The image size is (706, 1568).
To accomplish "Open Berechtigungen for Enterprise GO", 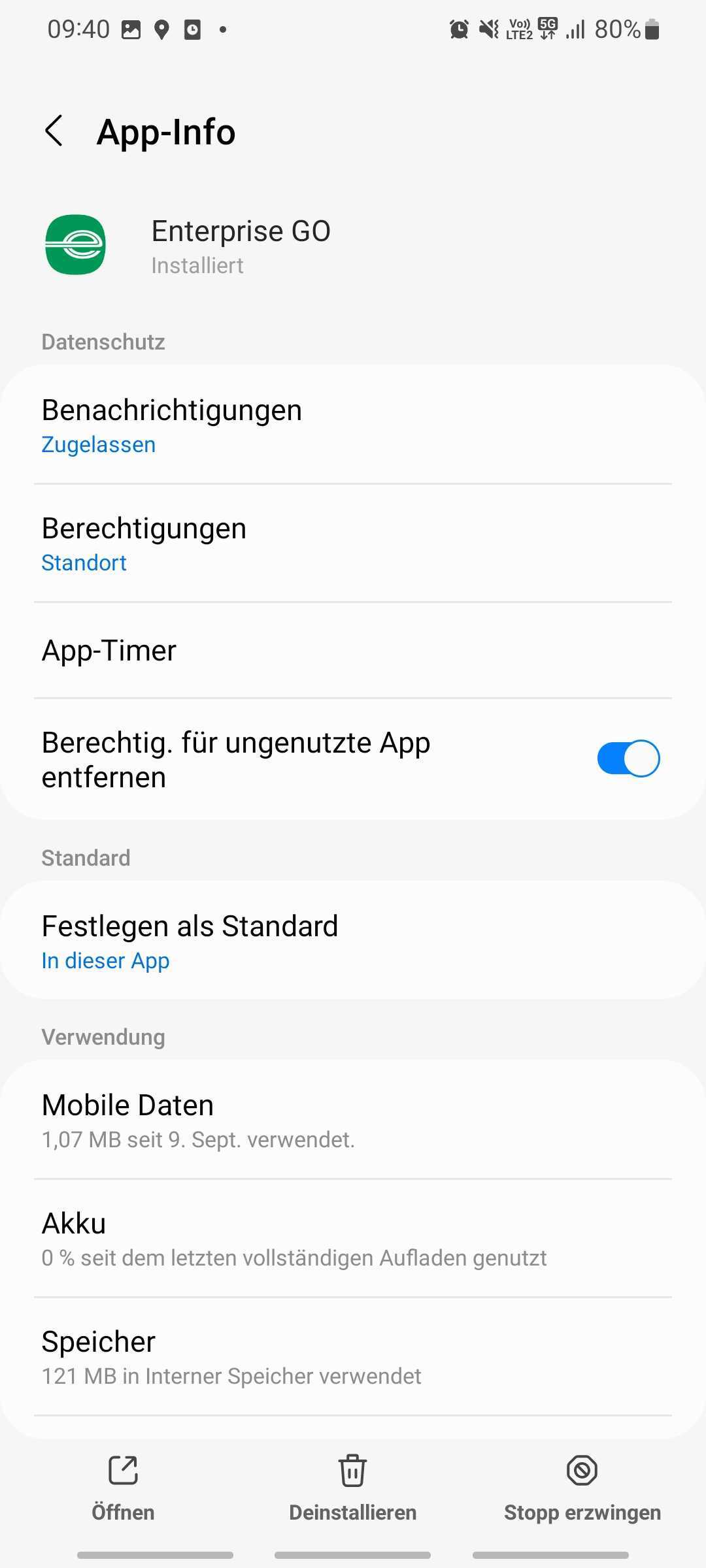I will coord(353,544).
